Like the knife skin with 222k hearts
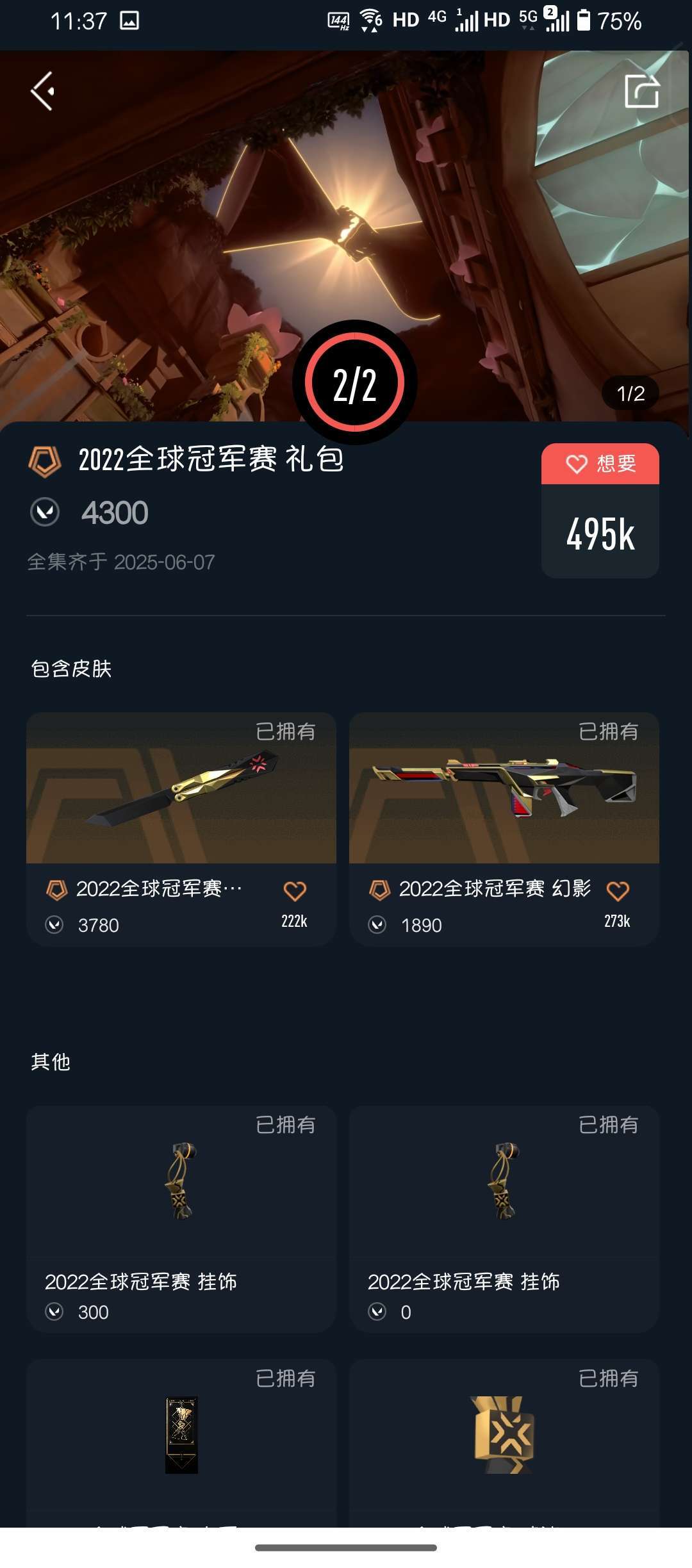The width and height of the screenshot is (692, 1568). (x=295, y=891)
